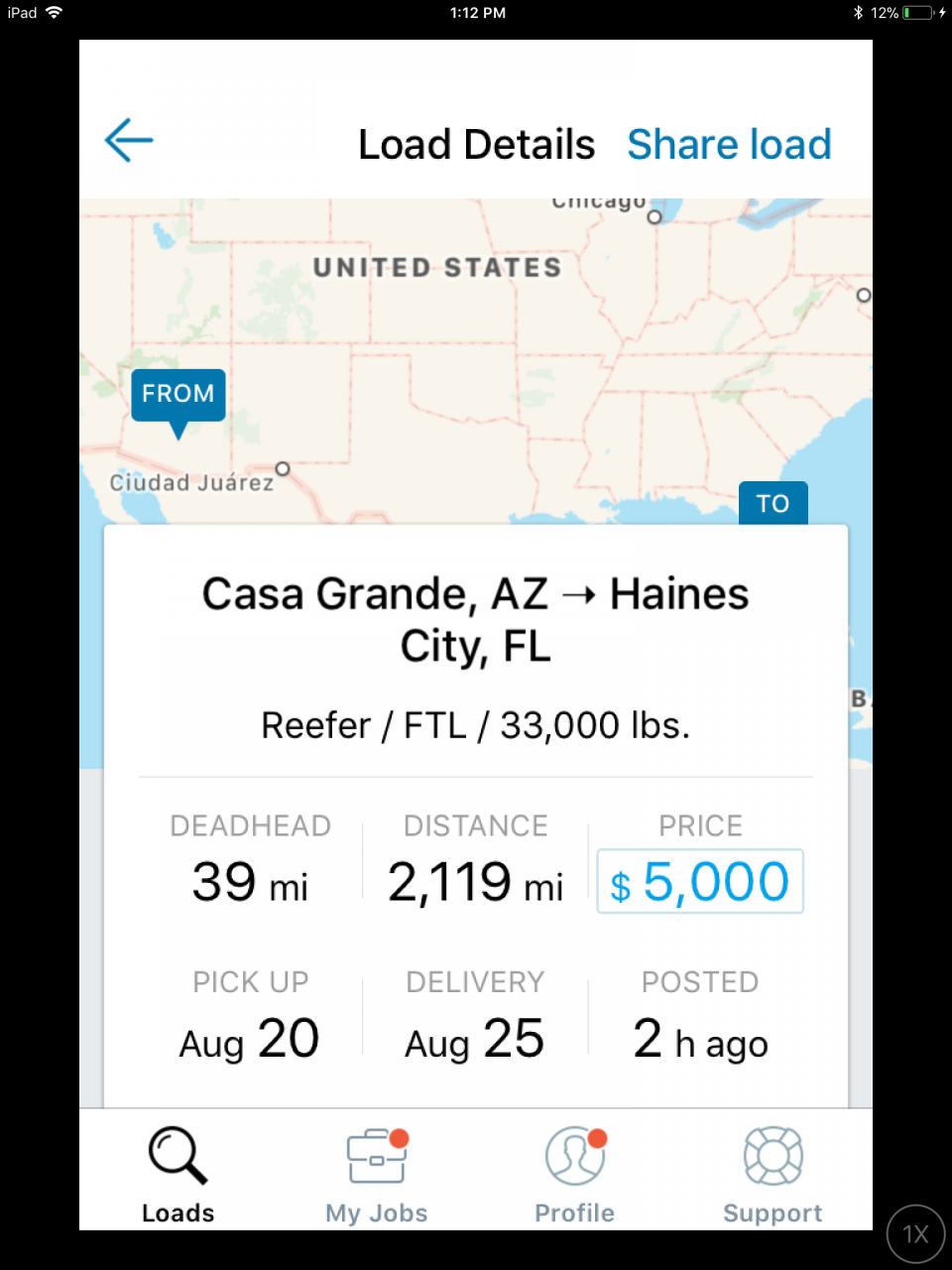Open the My Jobs tab

point(377,1174)
